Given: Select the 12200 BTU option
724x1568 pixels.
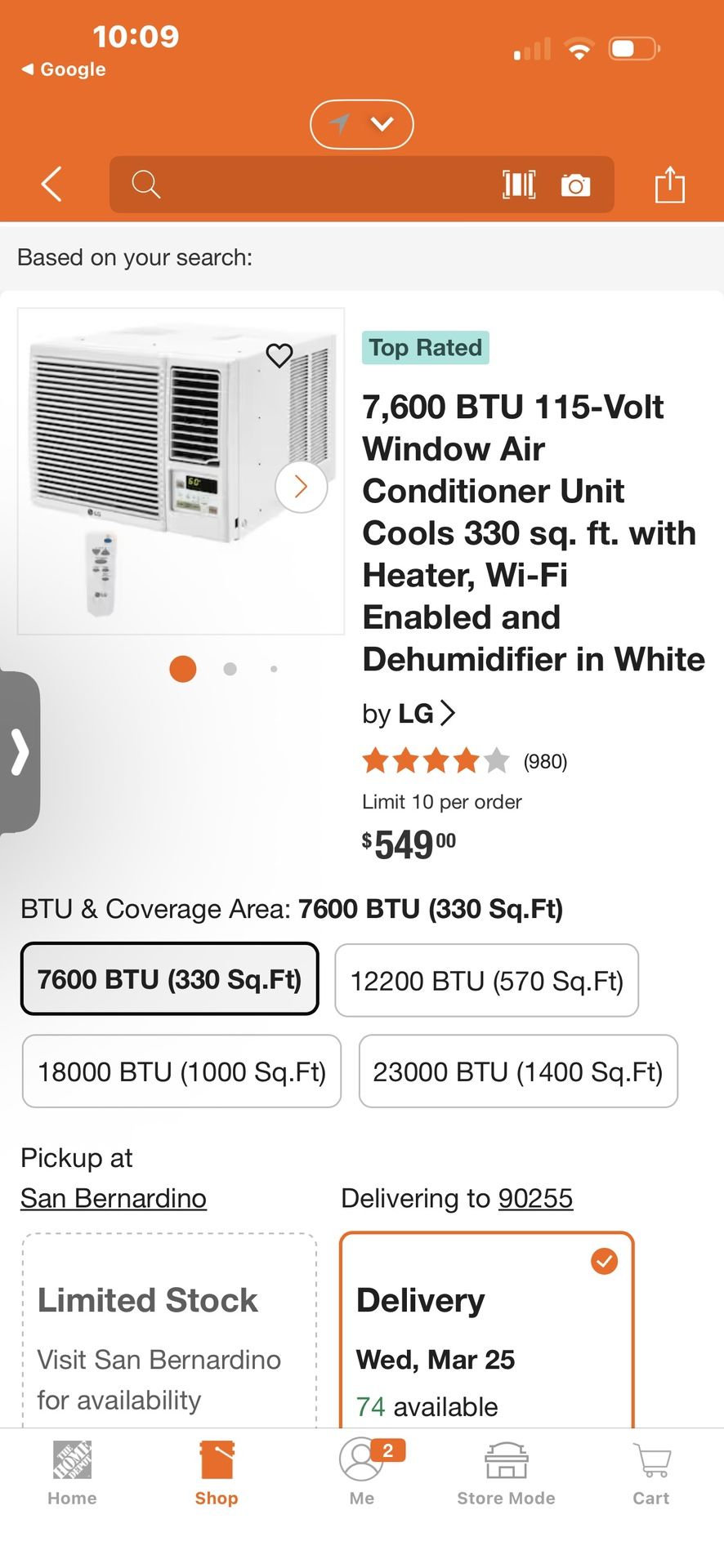Looking at the screenshot, I should (486, 980).
